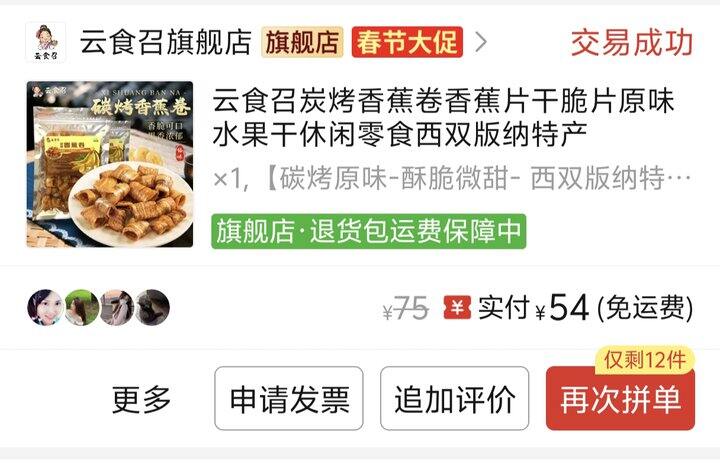
Task: Open the 云食召炭烤香蕉卷 product details
Action: pyautogui.click(x=443, y=116)
